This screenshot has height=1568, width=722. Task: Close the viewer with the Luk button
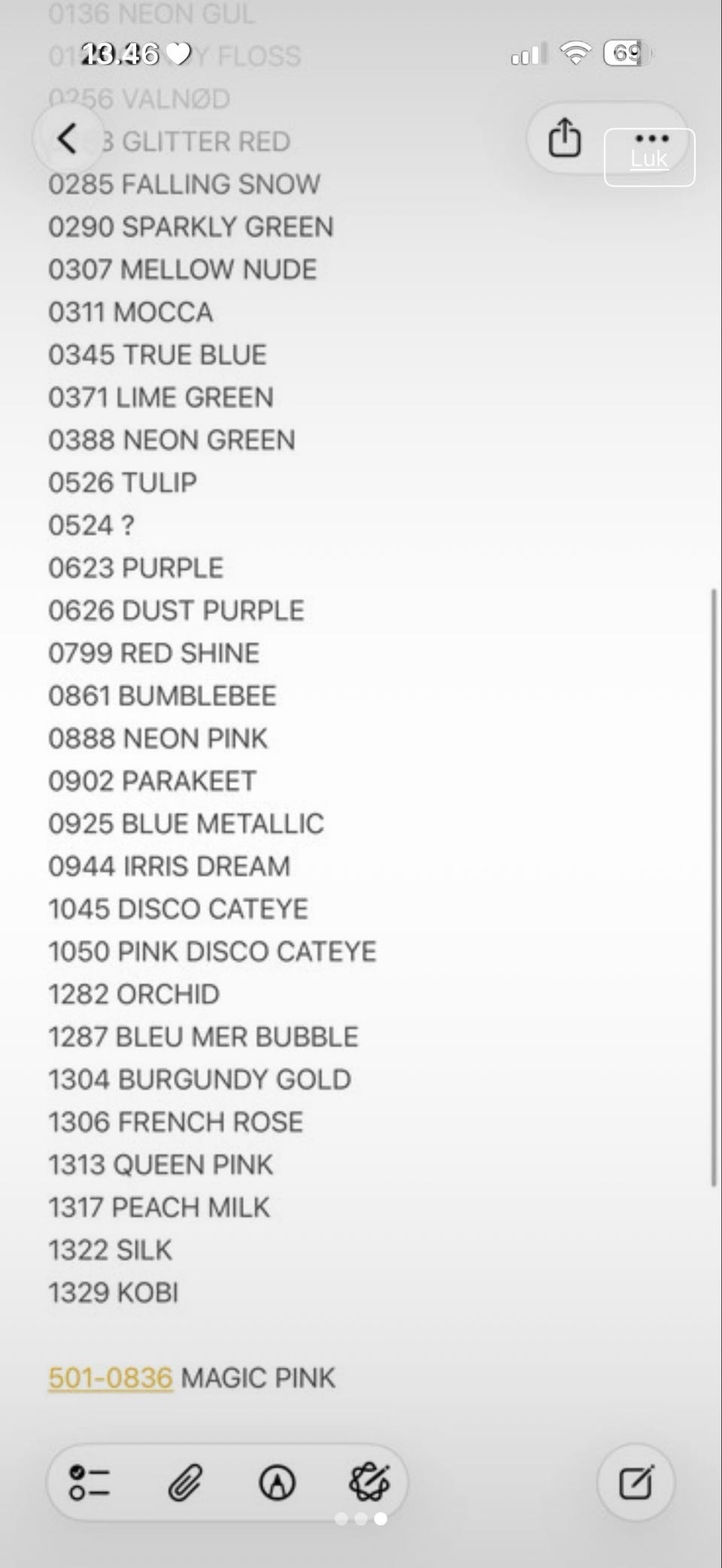pos(649,157)
